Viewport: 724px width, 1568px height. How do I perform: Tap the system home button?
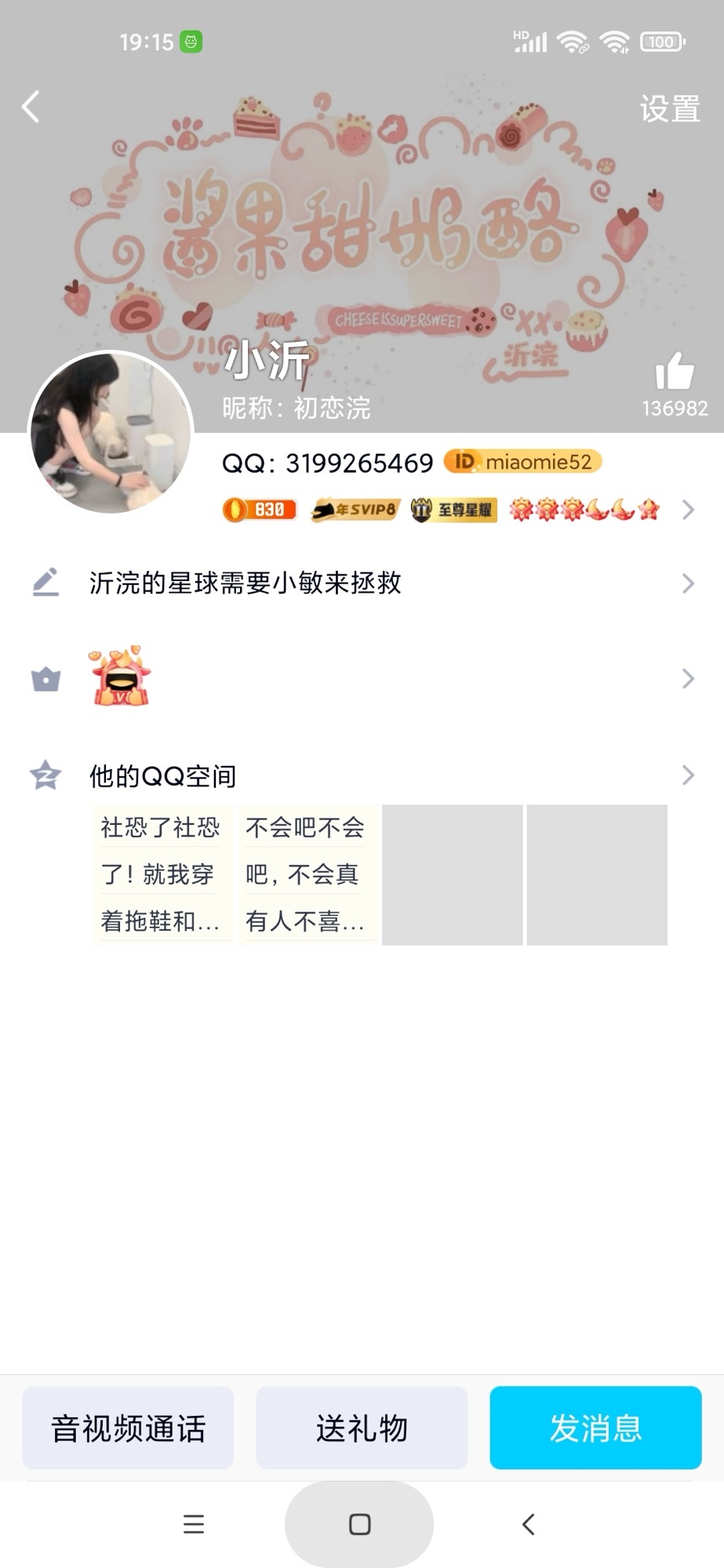point(359,1524)
